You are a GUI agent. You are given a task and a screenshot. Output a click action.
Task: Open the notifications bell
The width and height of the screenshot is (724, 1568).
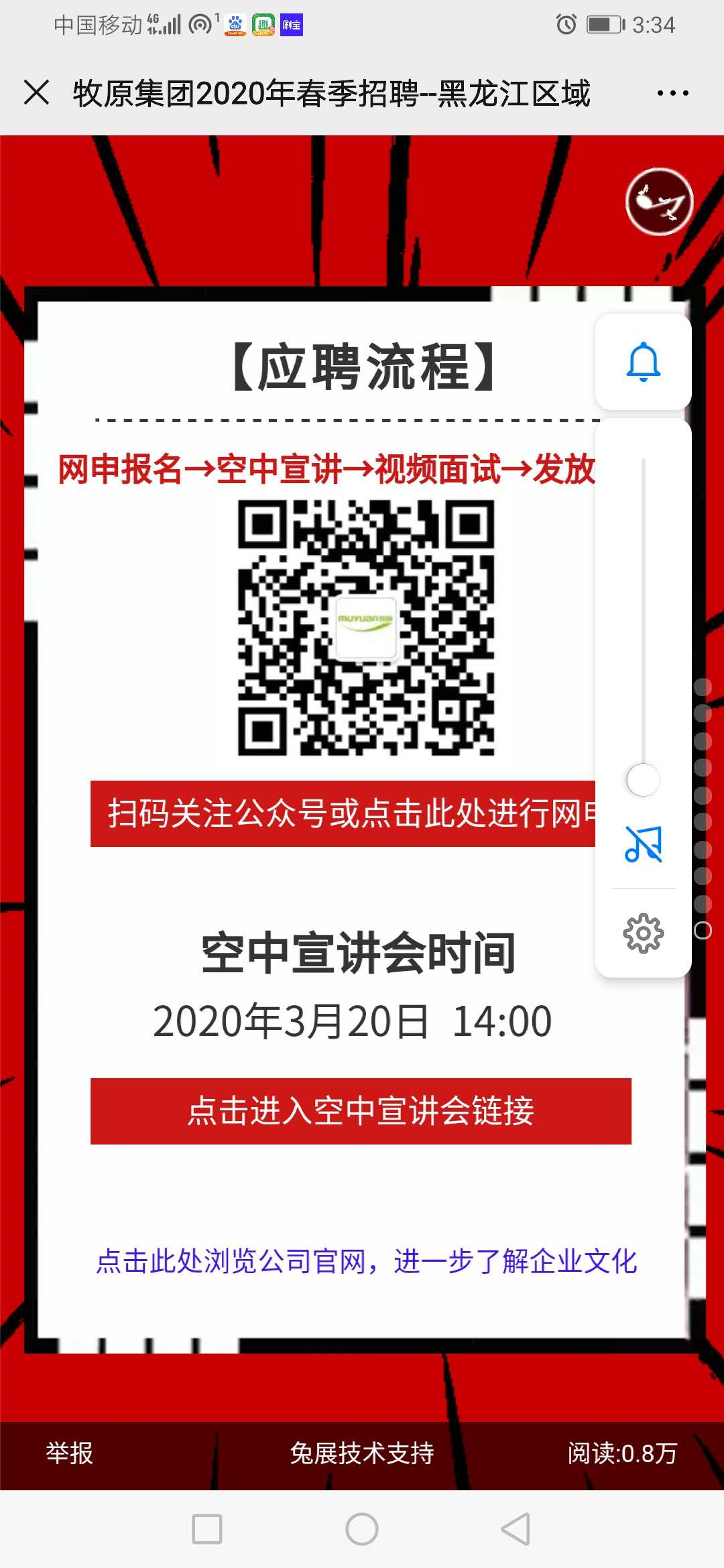pyautogui.click(x=643, y=362)
